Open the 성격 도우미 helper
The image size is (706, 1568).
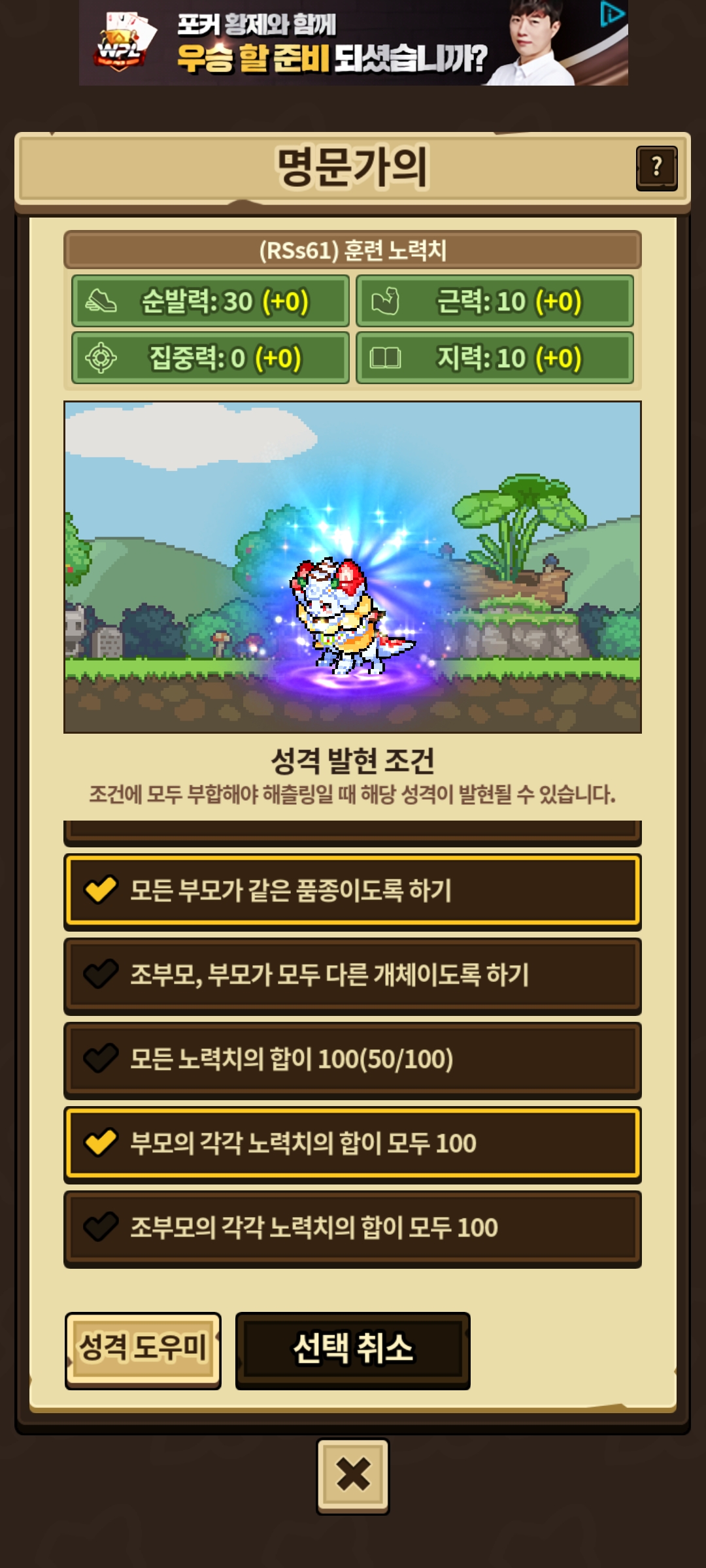pos(143,1349)
